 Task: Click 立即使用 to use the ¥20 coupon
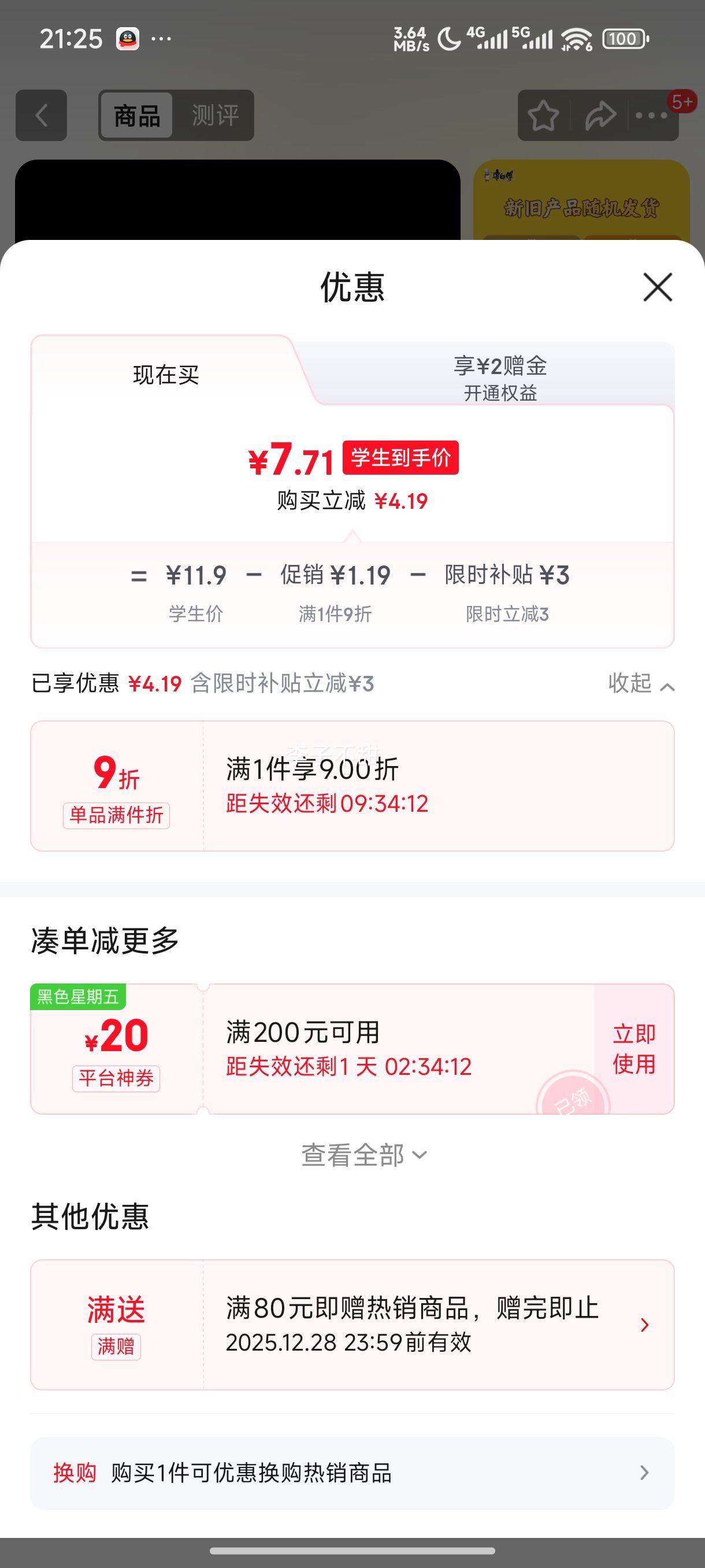(x=633, y=1048)
